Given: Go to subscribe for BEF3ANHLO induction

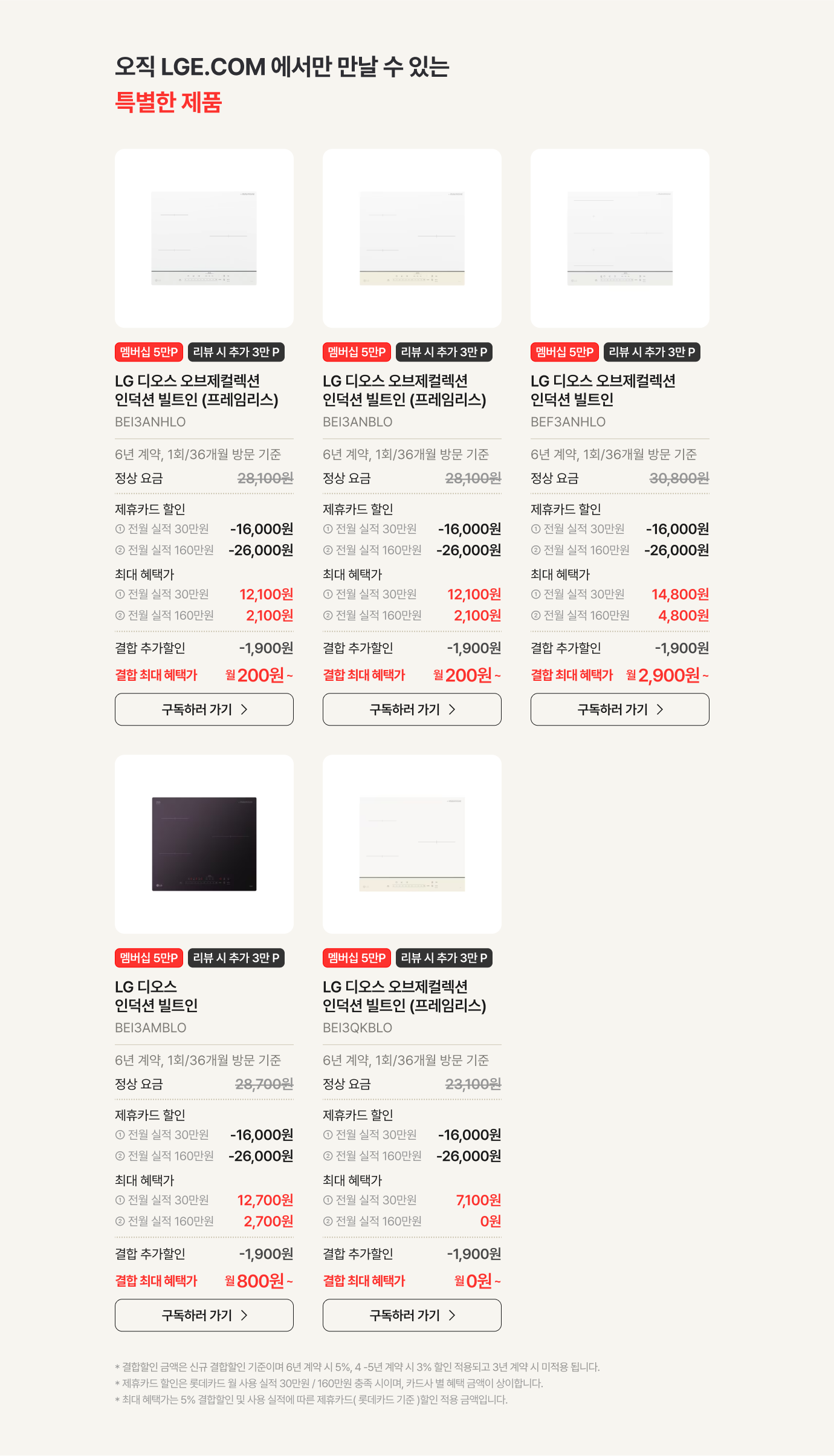Looking at the screenshot, I should point(619,709).
